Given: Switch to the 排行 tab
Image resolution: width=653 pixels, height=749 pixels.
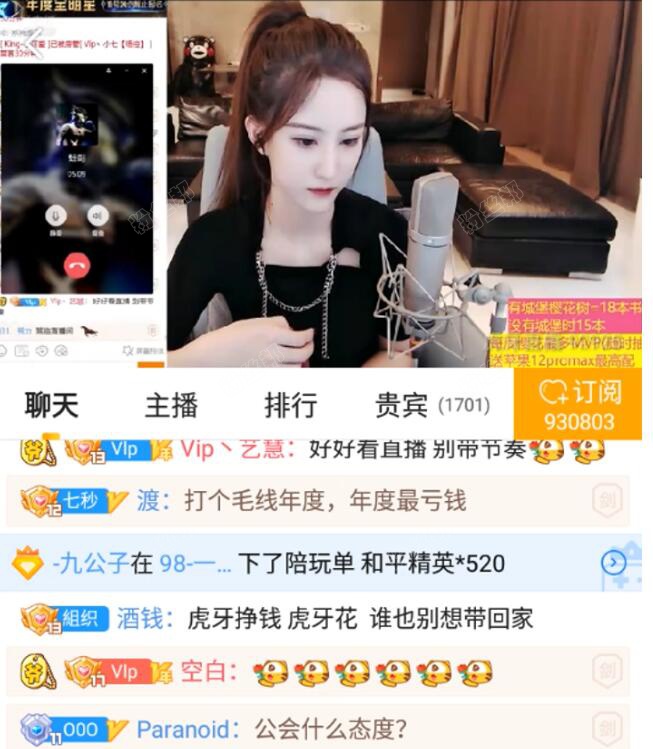Looking at the screenshot, I should (x=290, y=405).
